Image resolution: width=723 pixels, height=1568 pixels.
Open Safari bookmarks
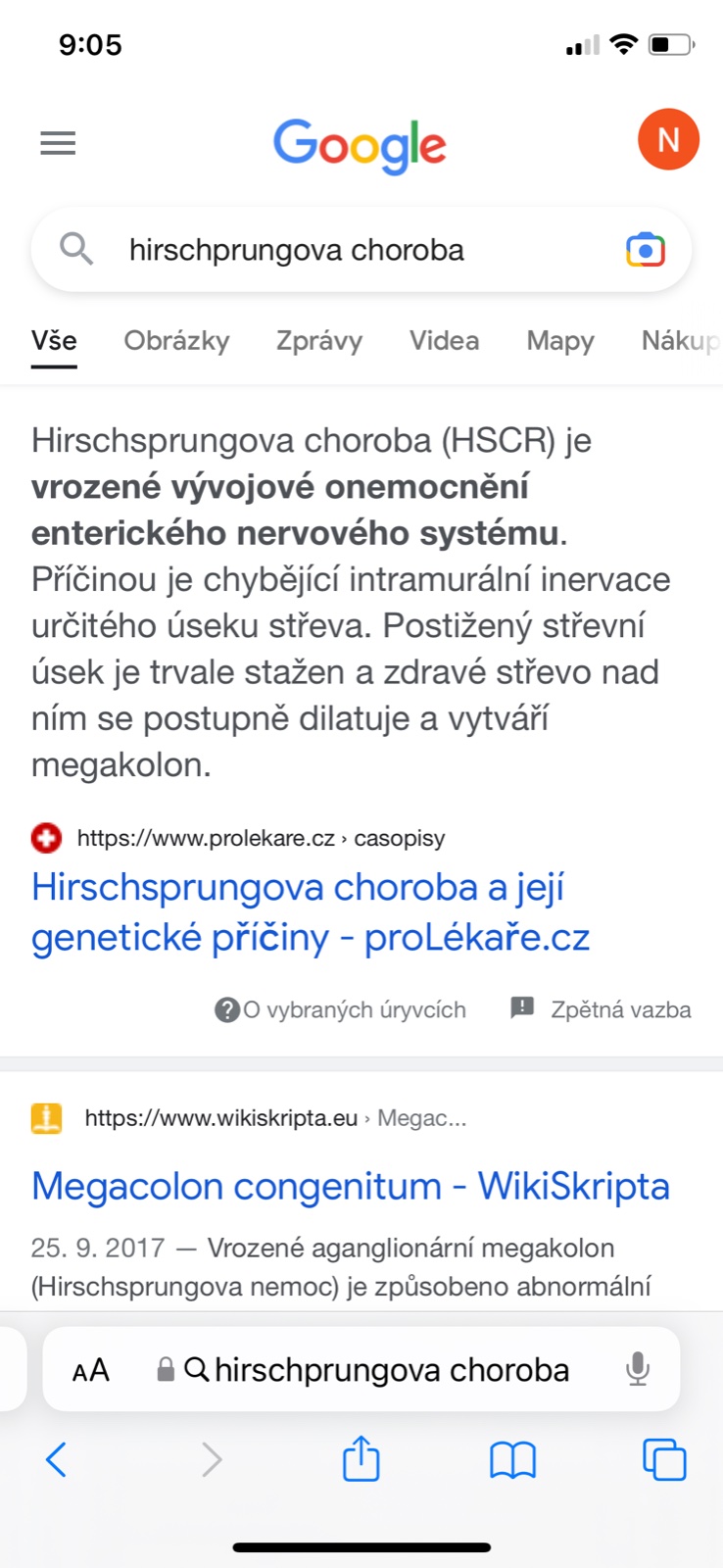[x=512, y=1459]
